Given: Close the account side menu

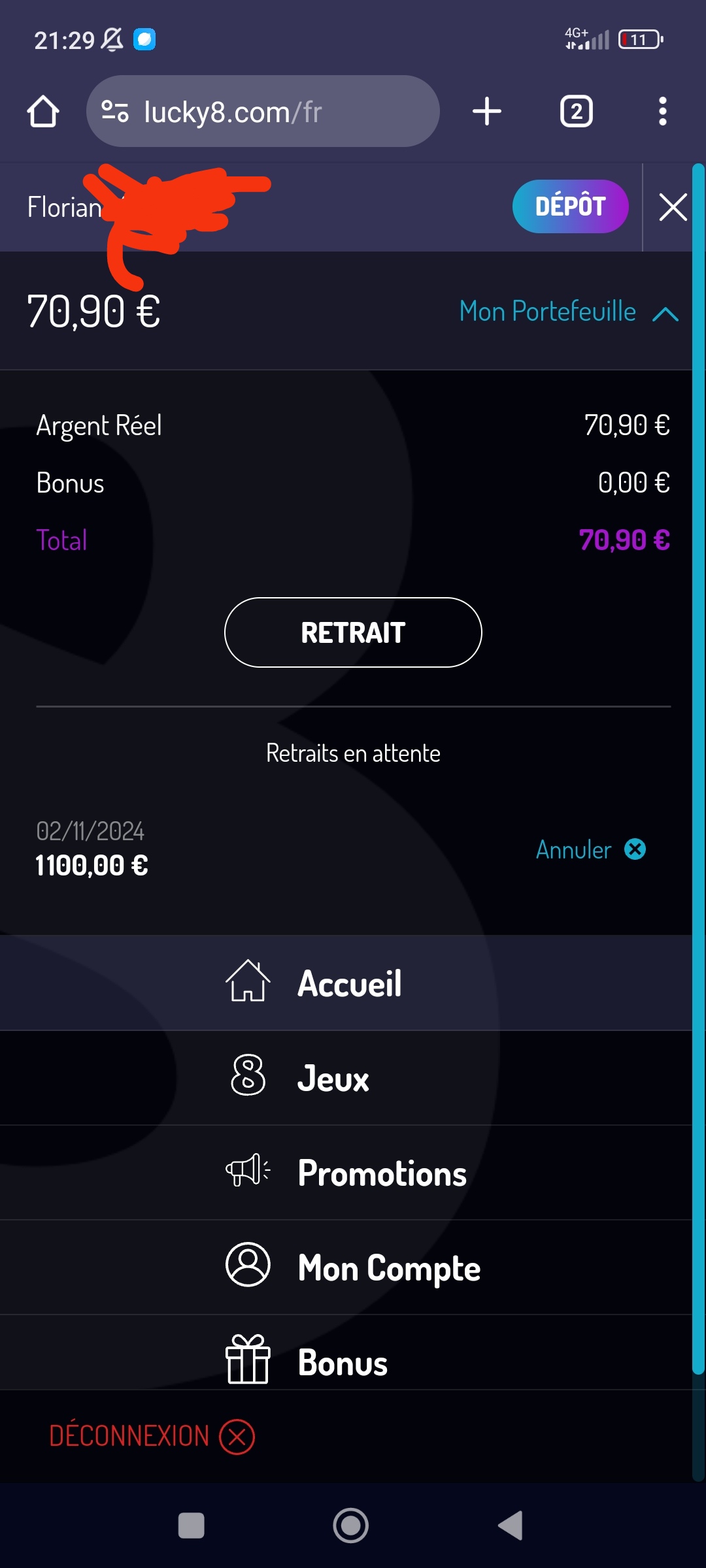Looking at the screenshot, I should click(673, 208).
